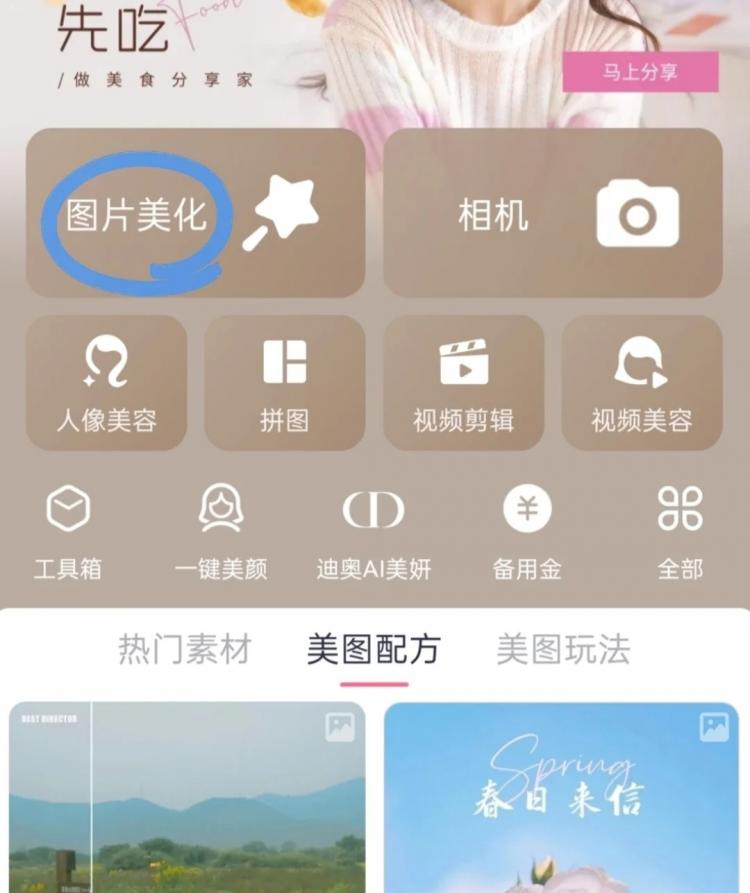
Task: Switch to the 热门素材 tab
Action: click(x=183, y=650)
